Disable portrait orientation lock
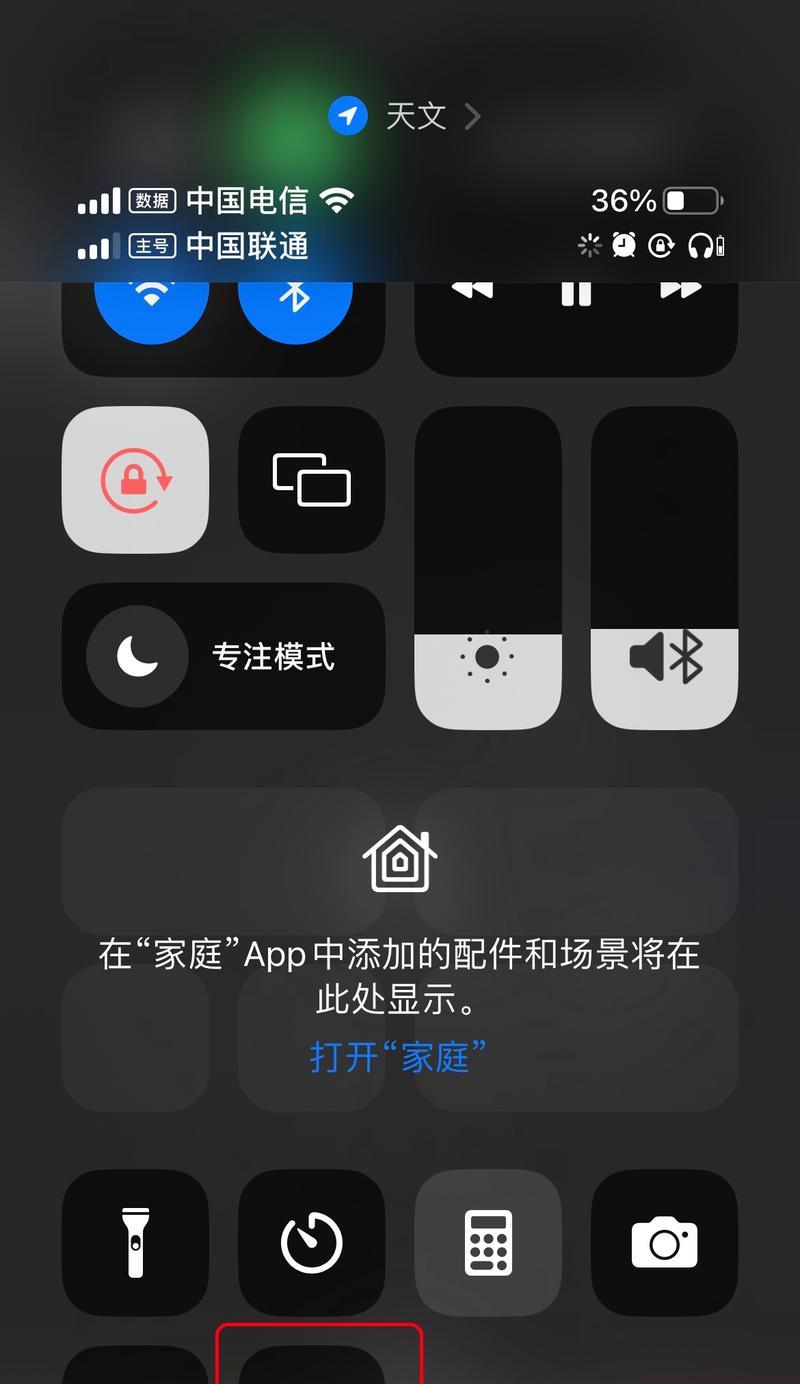 point(136,480)
